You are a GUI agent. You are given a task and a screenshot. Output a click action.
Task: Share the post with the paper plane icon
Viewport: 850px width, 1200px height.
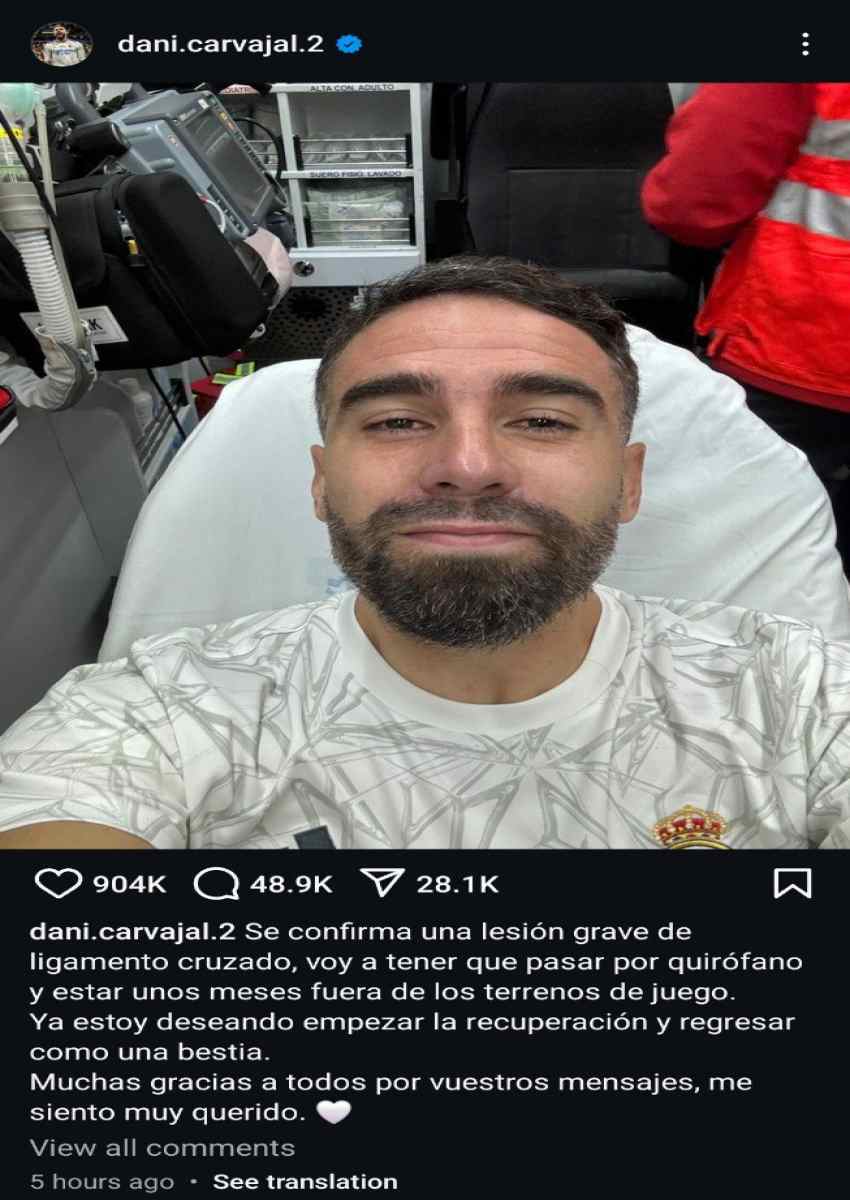click(x=381, y=883)
